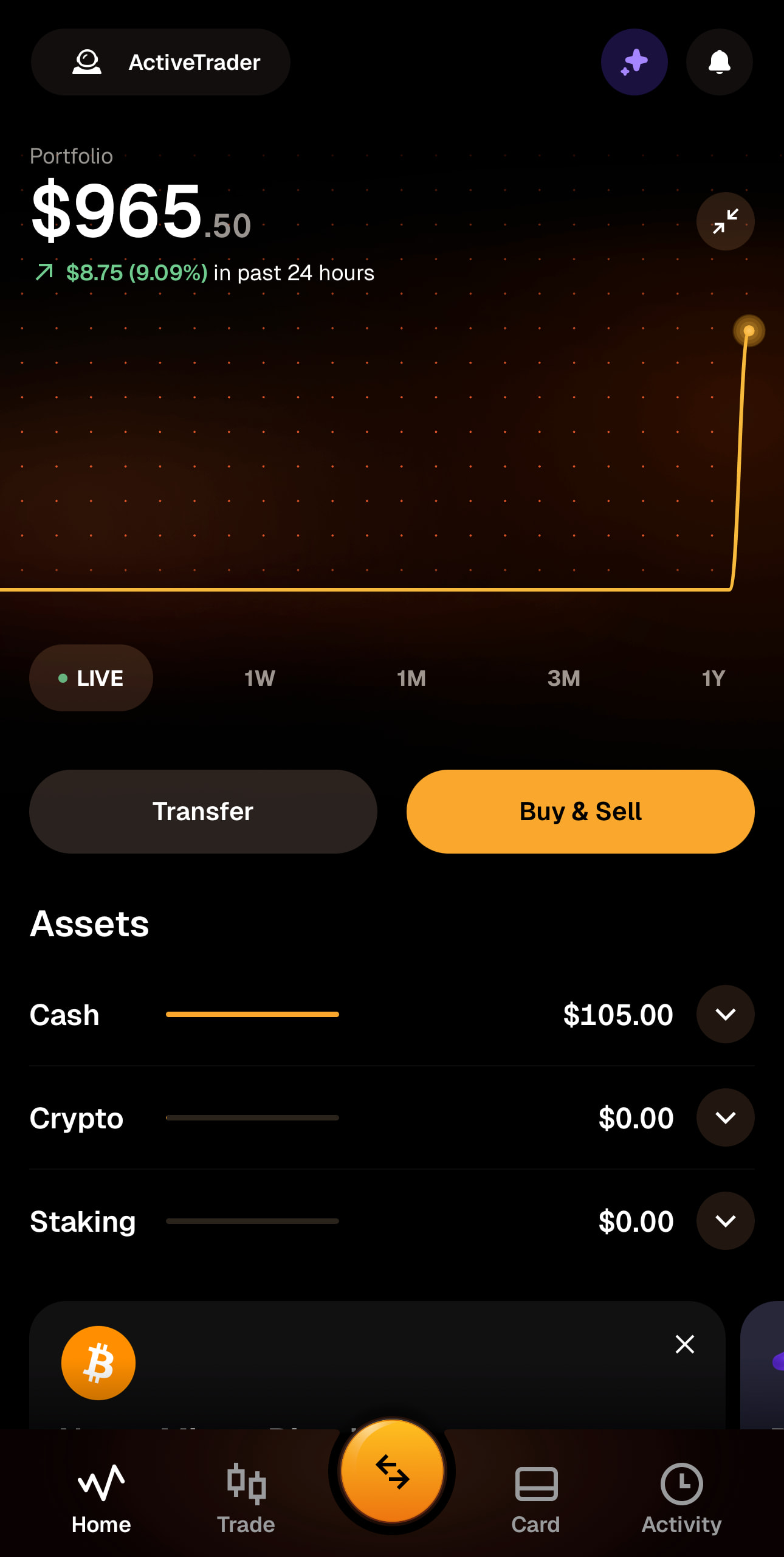Screen dimensions: 784x1557
Task: Open the Activity tab
Action: click(681, 1499)
